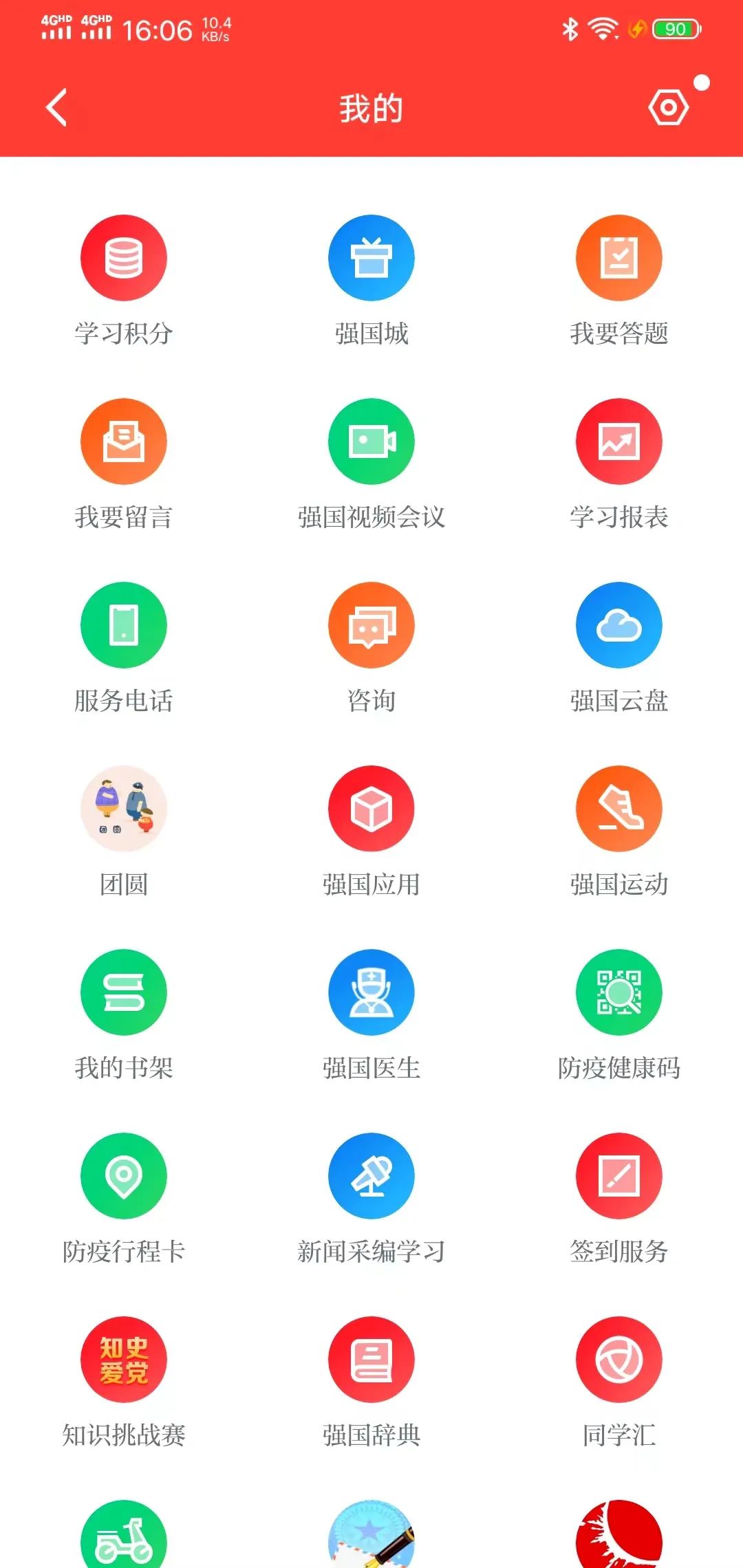Open settings via the hexagon gear icon

click(x=668, y=107)
